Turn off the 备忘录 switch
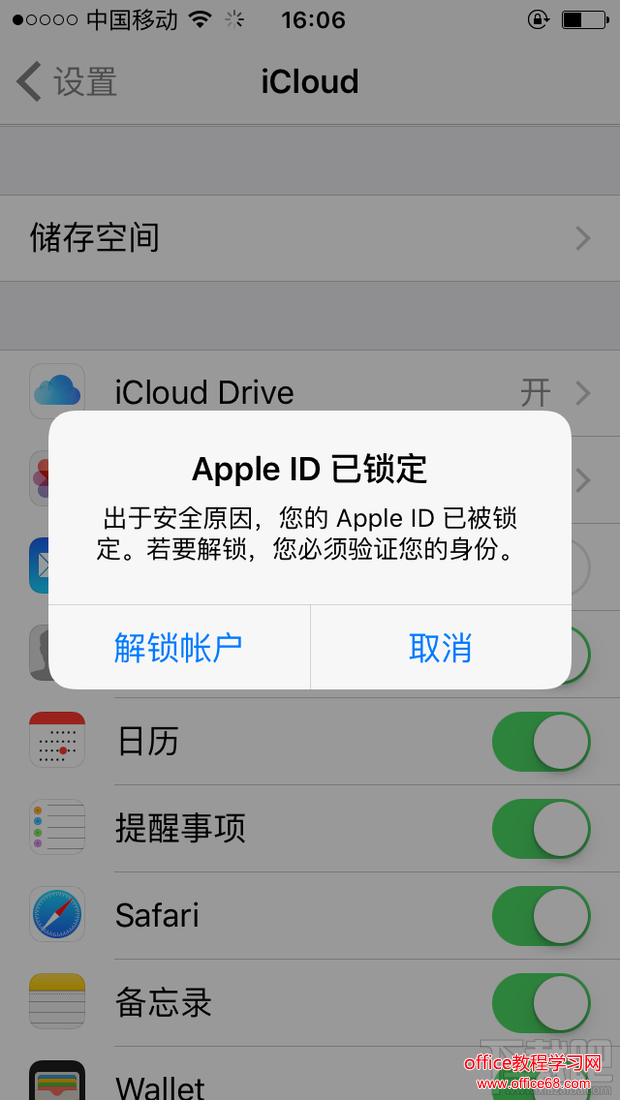The height and width of the screenshot is (1100, 620). coord(540,1003)
